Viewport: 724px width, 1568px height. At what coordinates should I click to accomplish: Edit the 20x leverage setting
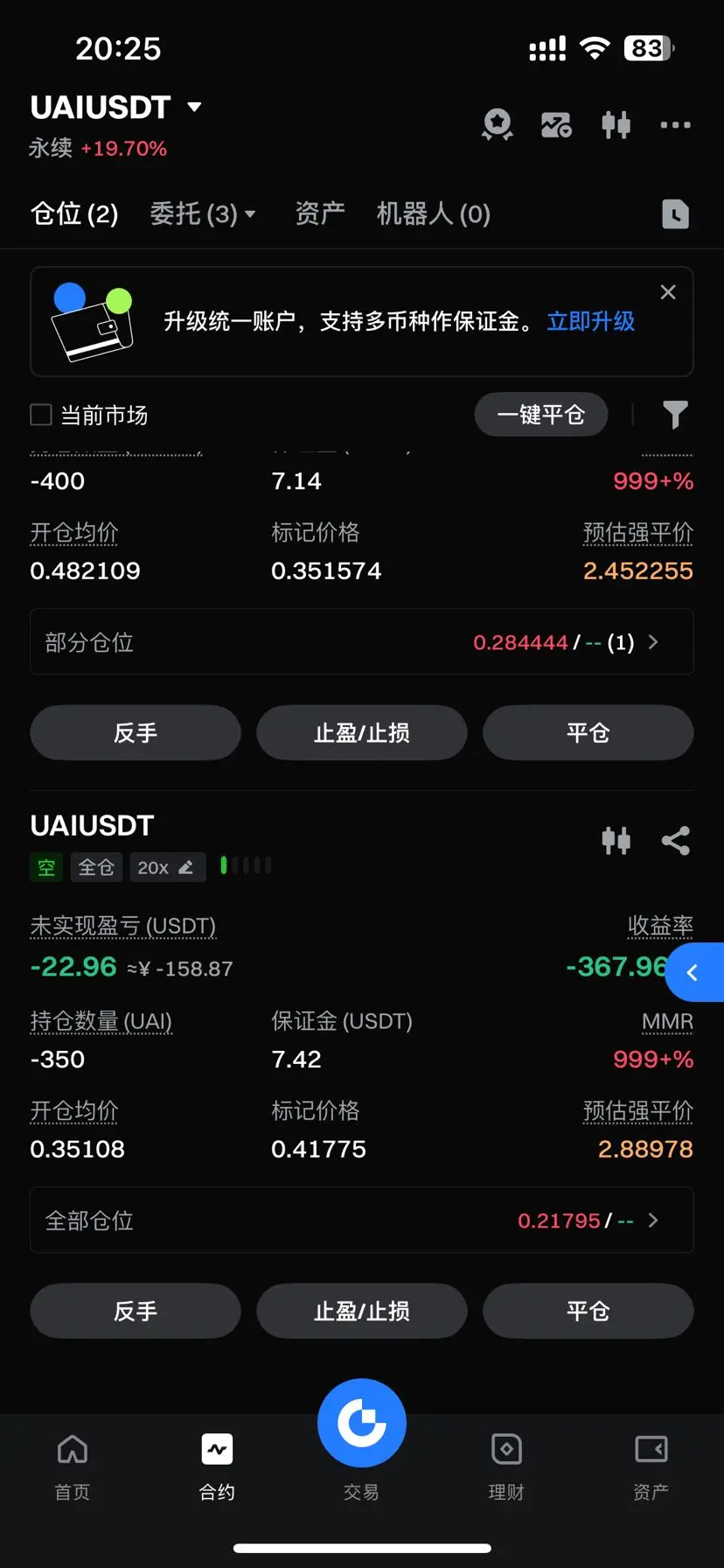click(167, 867)
